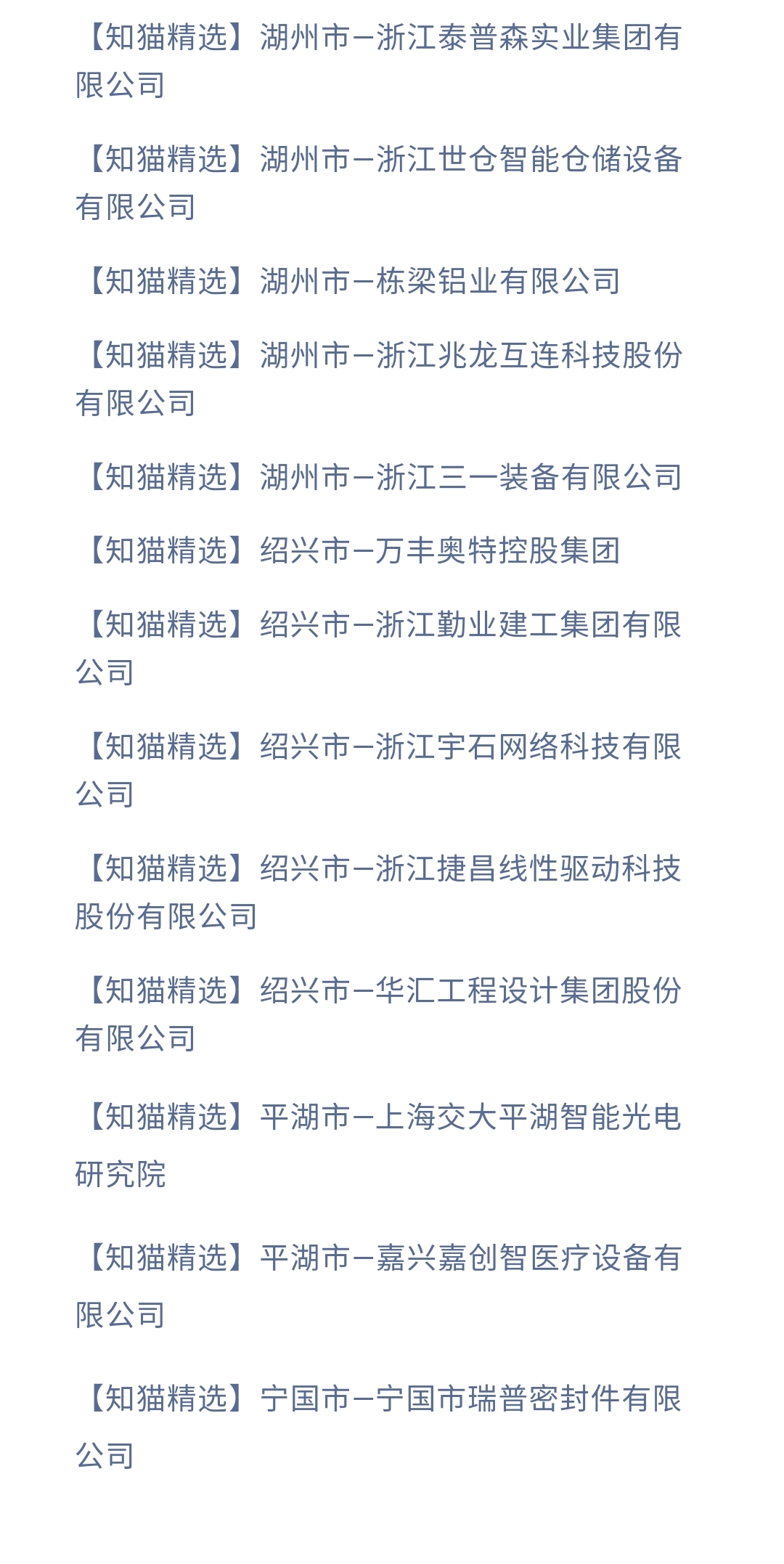Open the 万丰奥特控股集团 link
784x1564 pixels.
(348, 550)
